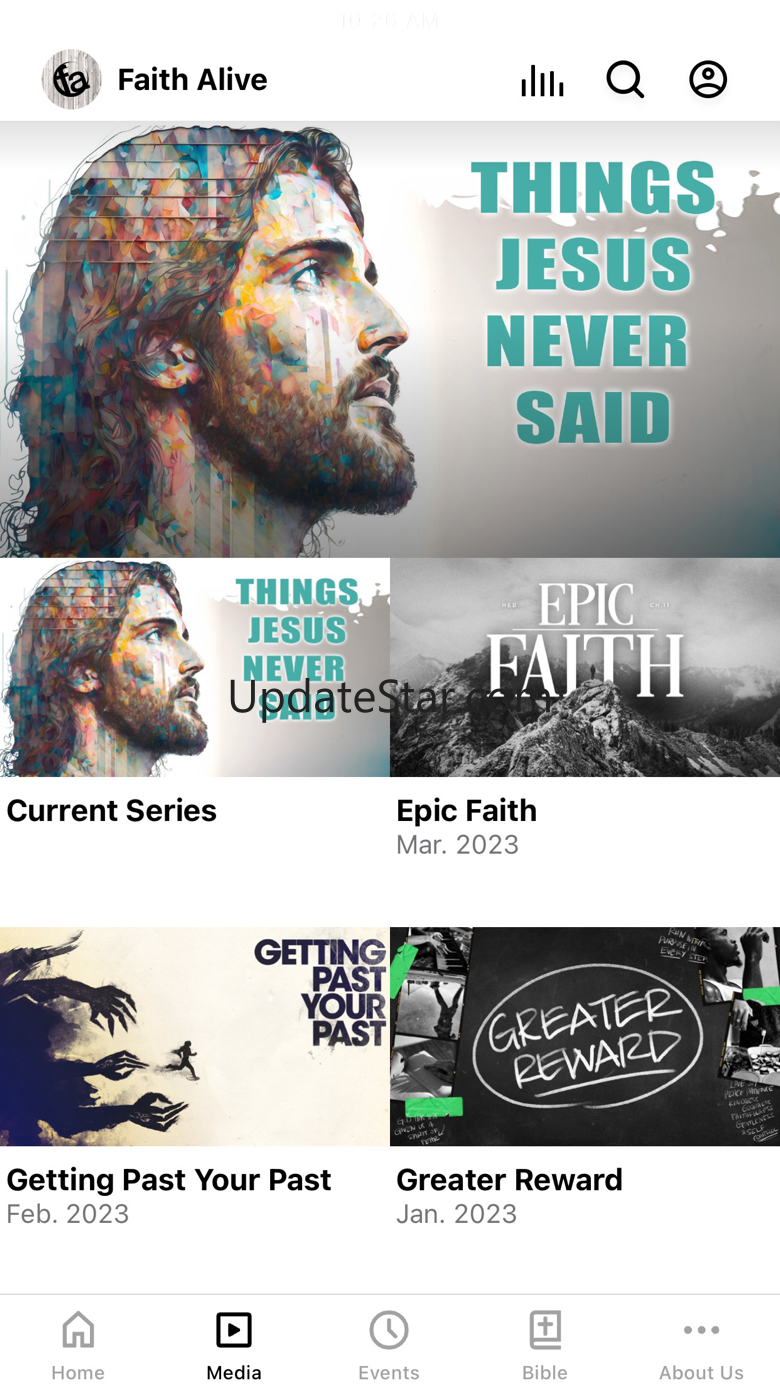Viewport: 780px width, 1387px height.
Task: Open the Greater Reward series
Action: click(x=585, y=1079)
